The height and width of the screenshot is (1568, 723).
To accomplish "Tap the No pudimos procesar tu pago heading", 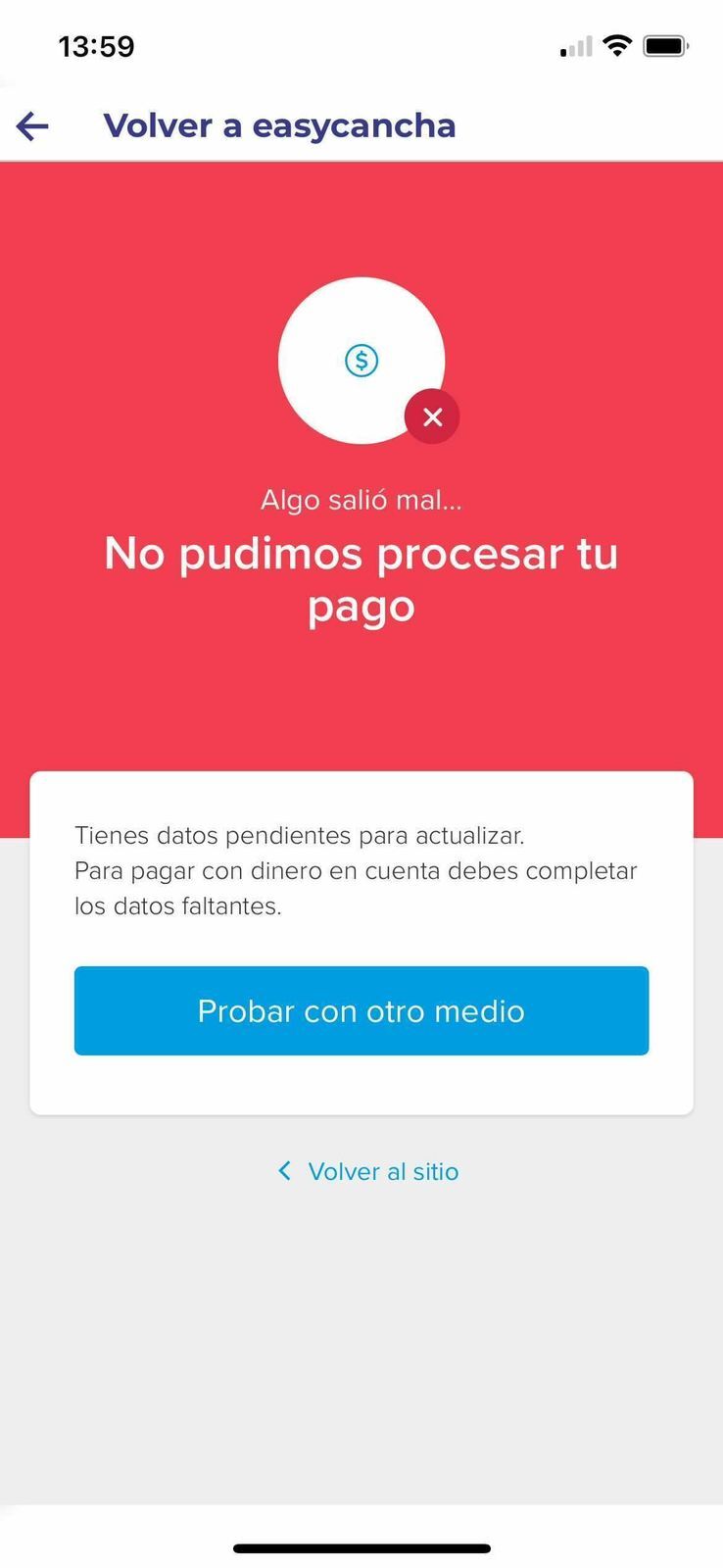I will (361, 578).
